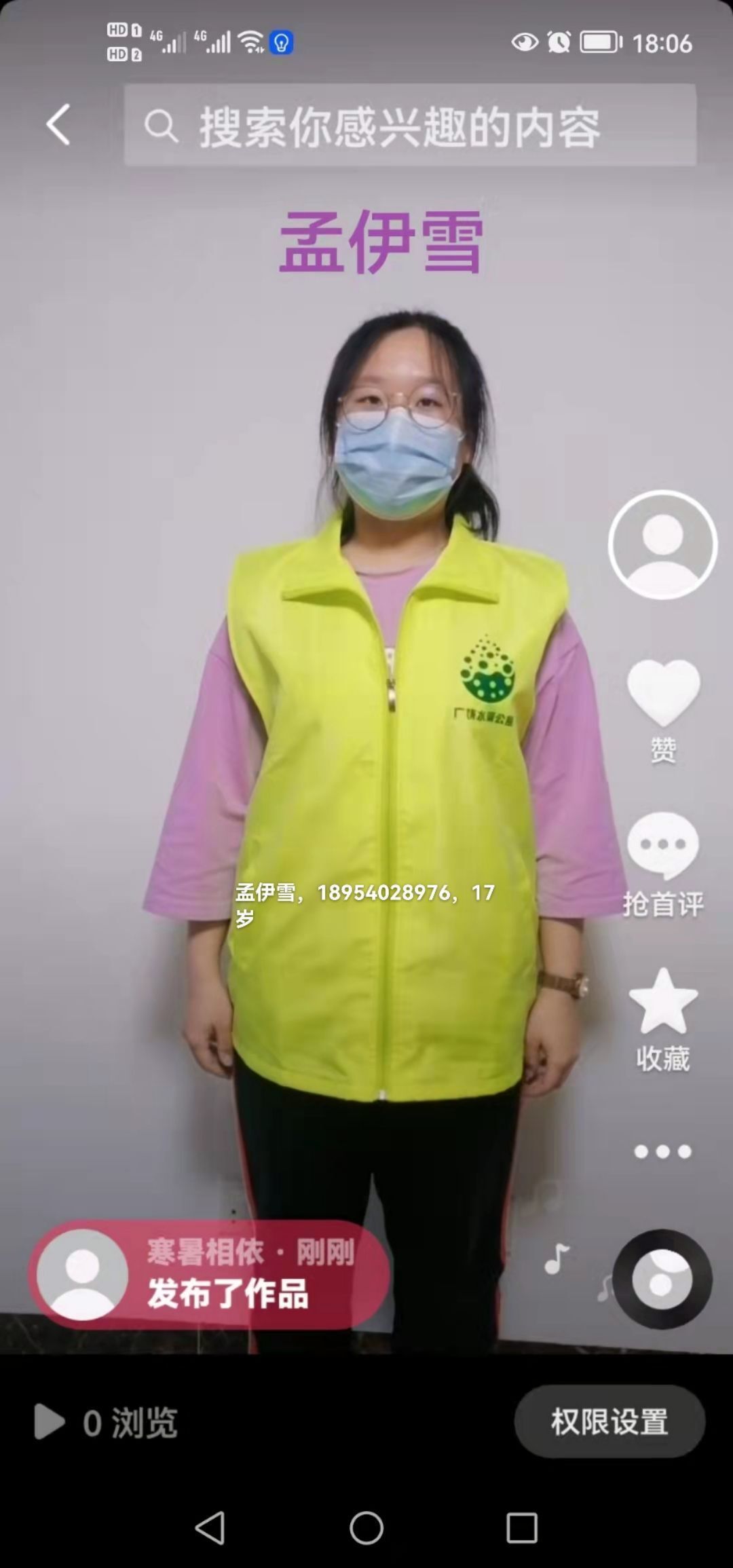Open the three-dot more options menu

point(662,1152)
